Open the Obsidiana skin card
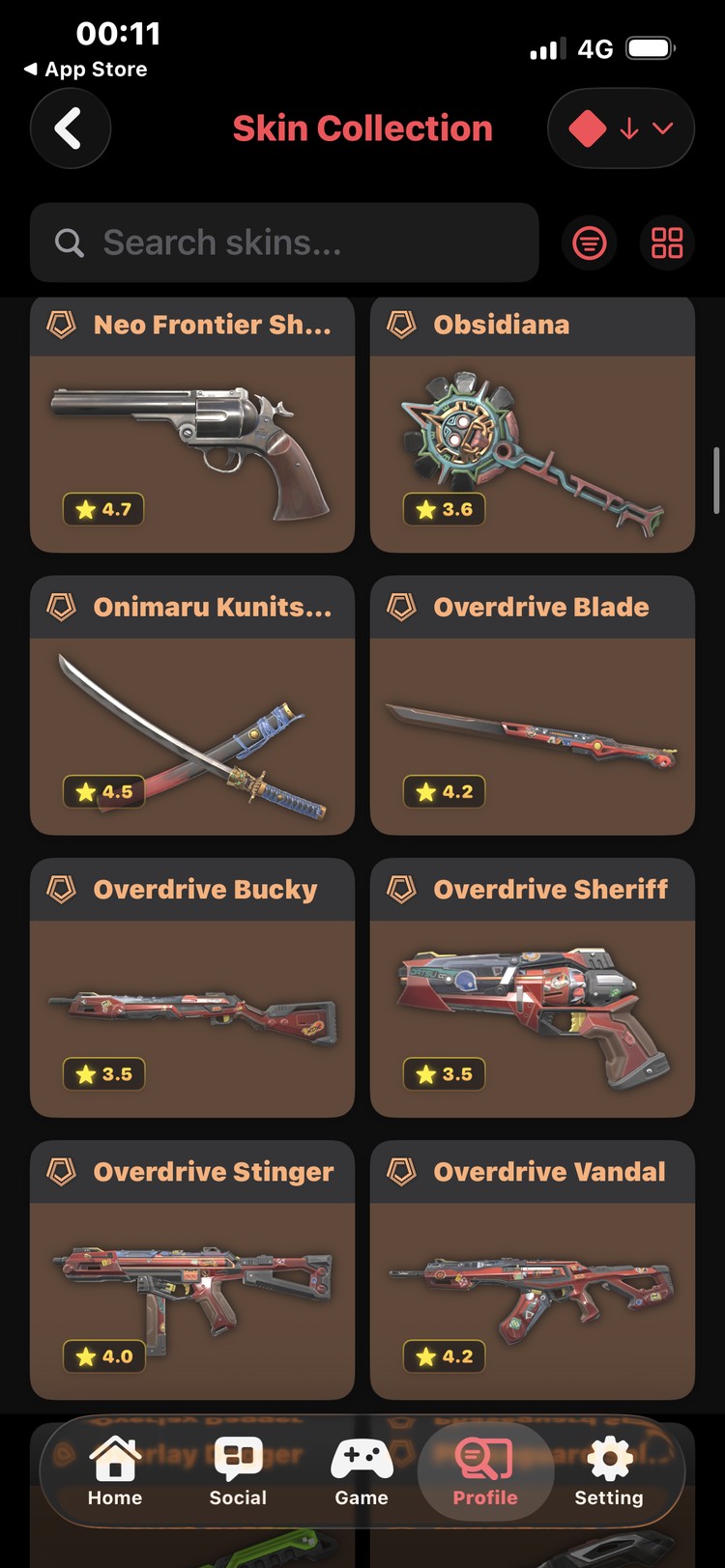Image resolution: width=725 pixels, height=1568 pixels. click(533, 425)
